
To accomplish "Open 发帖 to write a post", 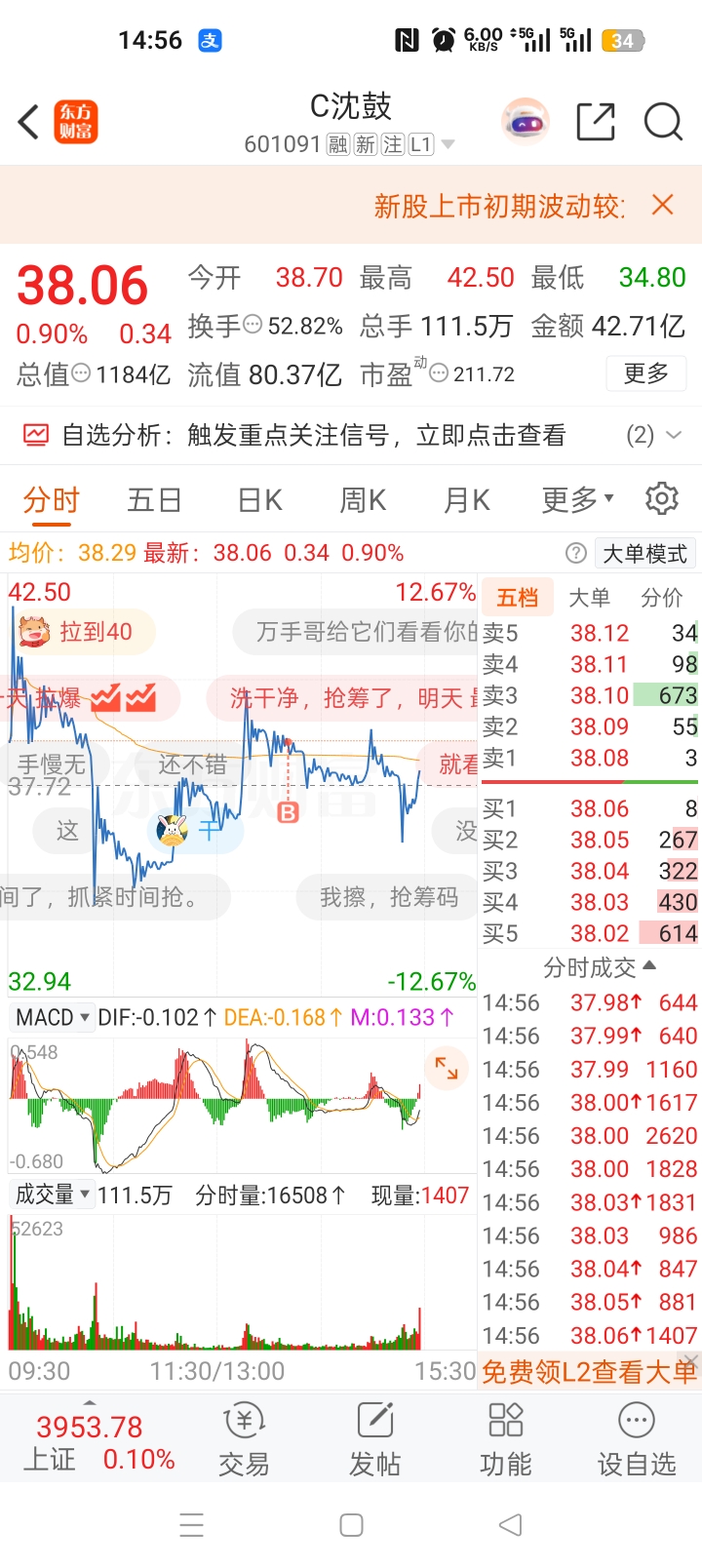I will [375, 1440].
